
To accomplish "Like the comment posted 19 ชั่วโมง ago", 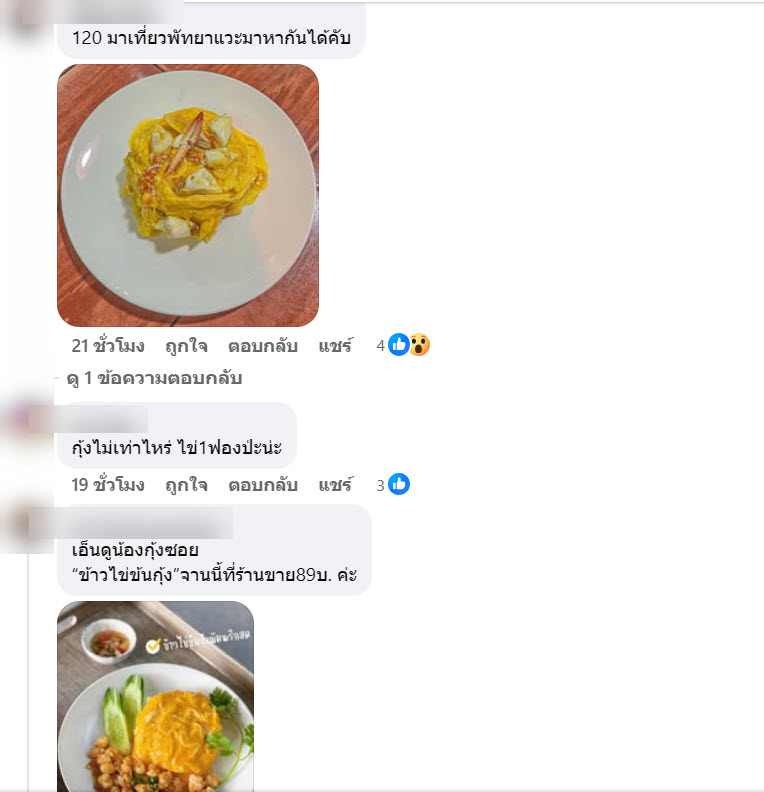I will pos(186,485).
